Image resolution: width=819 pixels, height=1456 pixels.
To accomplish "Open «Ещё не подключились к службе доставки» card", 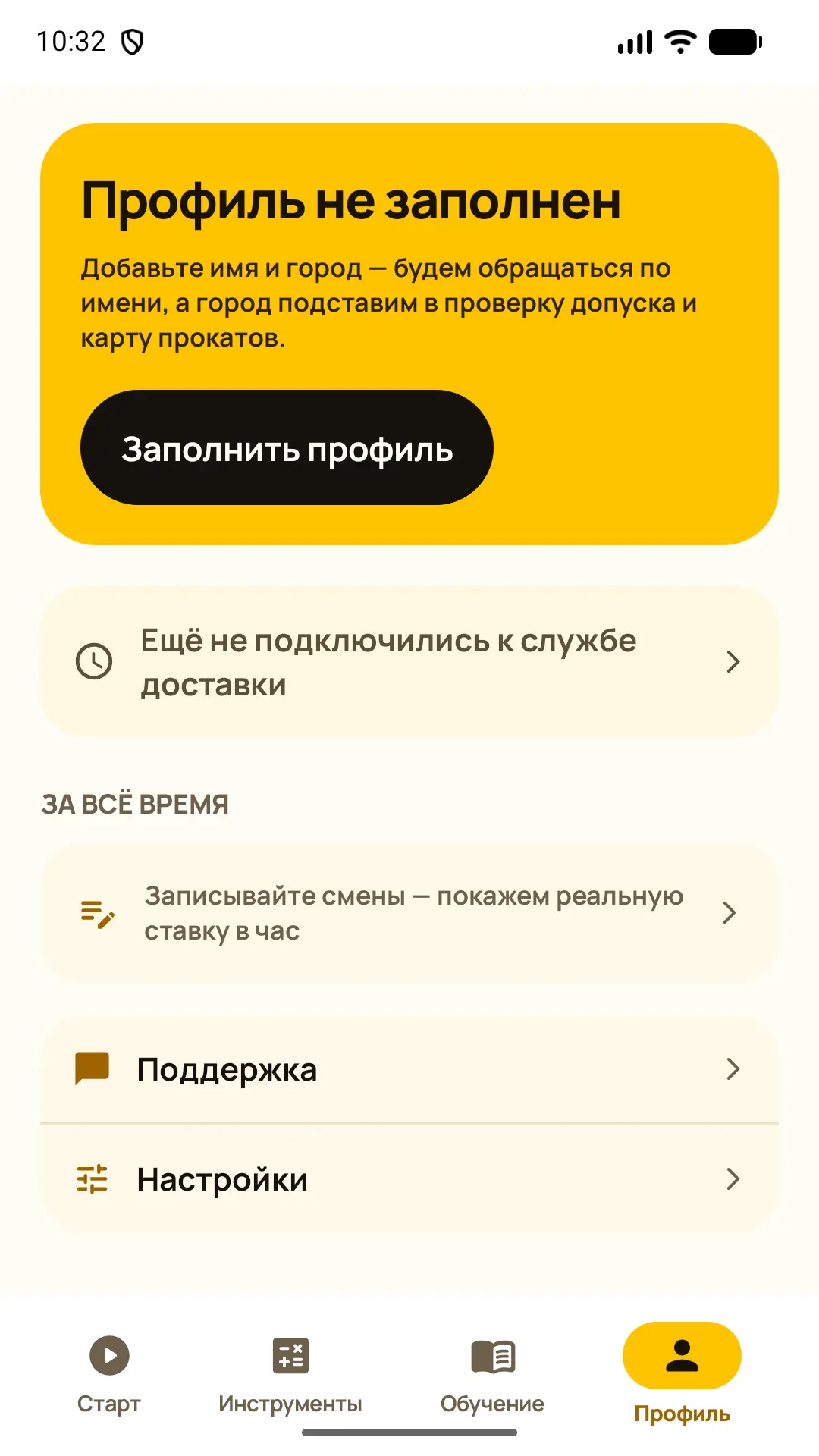I will click(x=409, y=661).
